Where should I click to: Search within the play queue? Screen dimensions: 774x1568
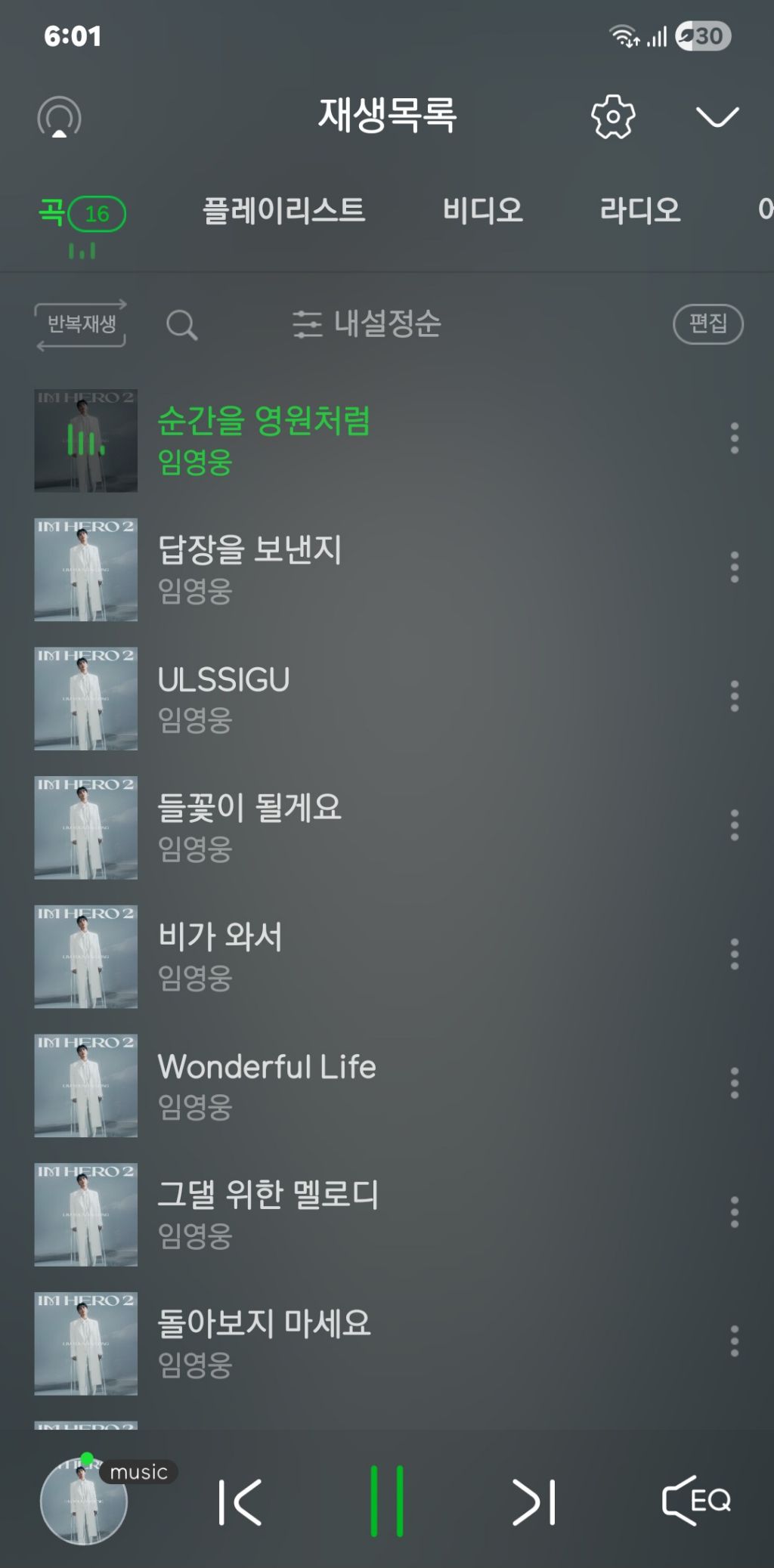tap(181, 325)
